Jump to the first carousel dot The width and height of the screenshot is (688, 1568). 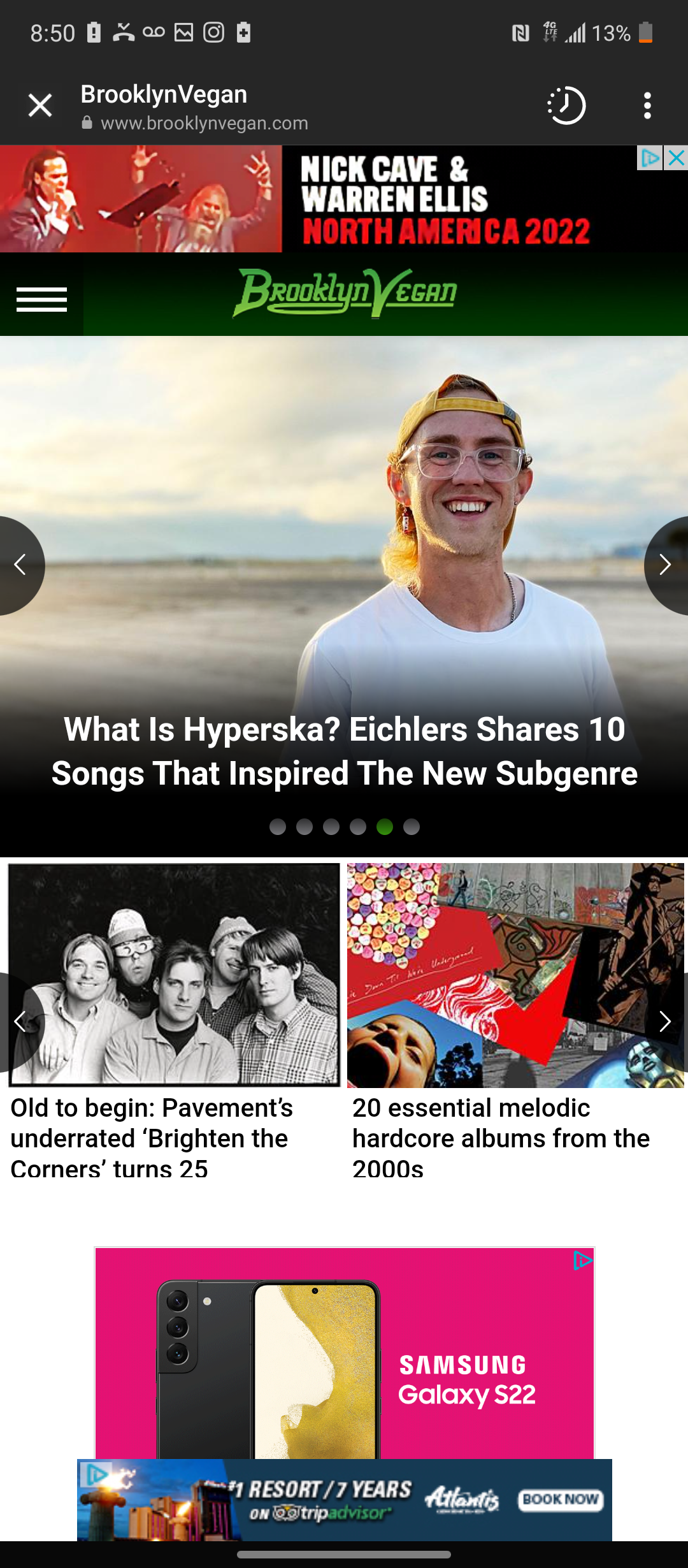(x=278, y=827)
